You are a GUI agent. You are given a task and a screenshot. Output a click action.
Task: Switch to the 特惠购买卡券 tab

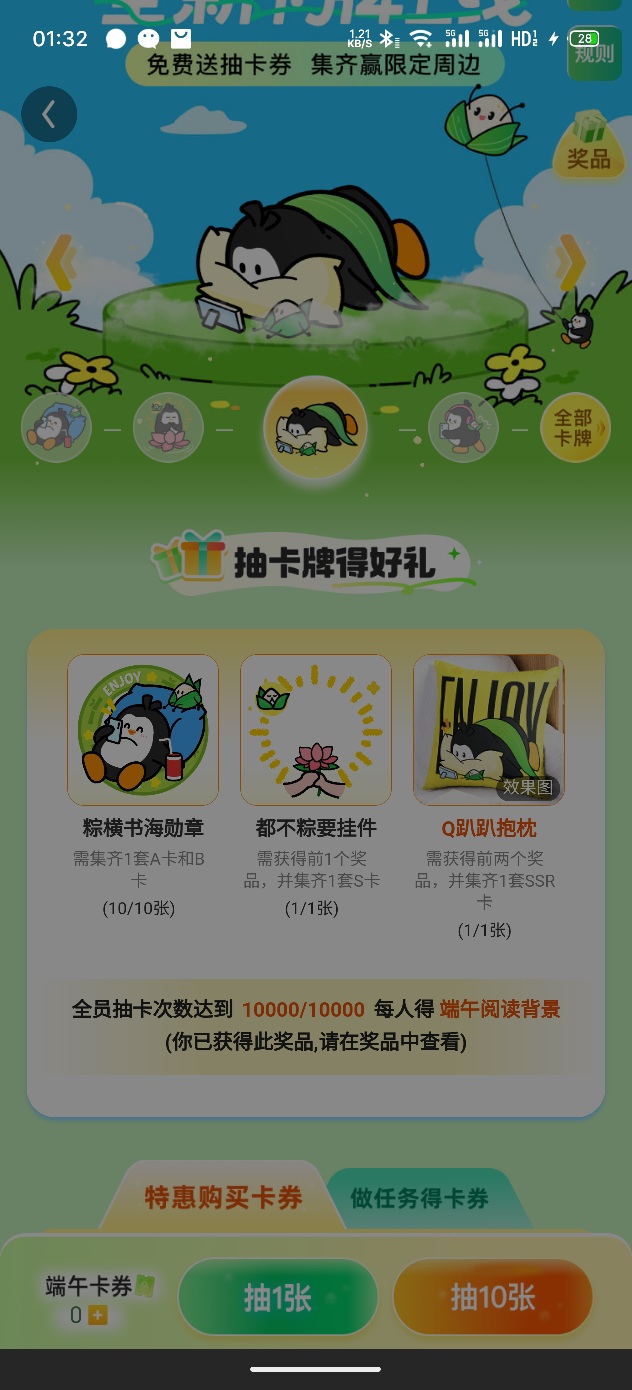click(224, 1198)
